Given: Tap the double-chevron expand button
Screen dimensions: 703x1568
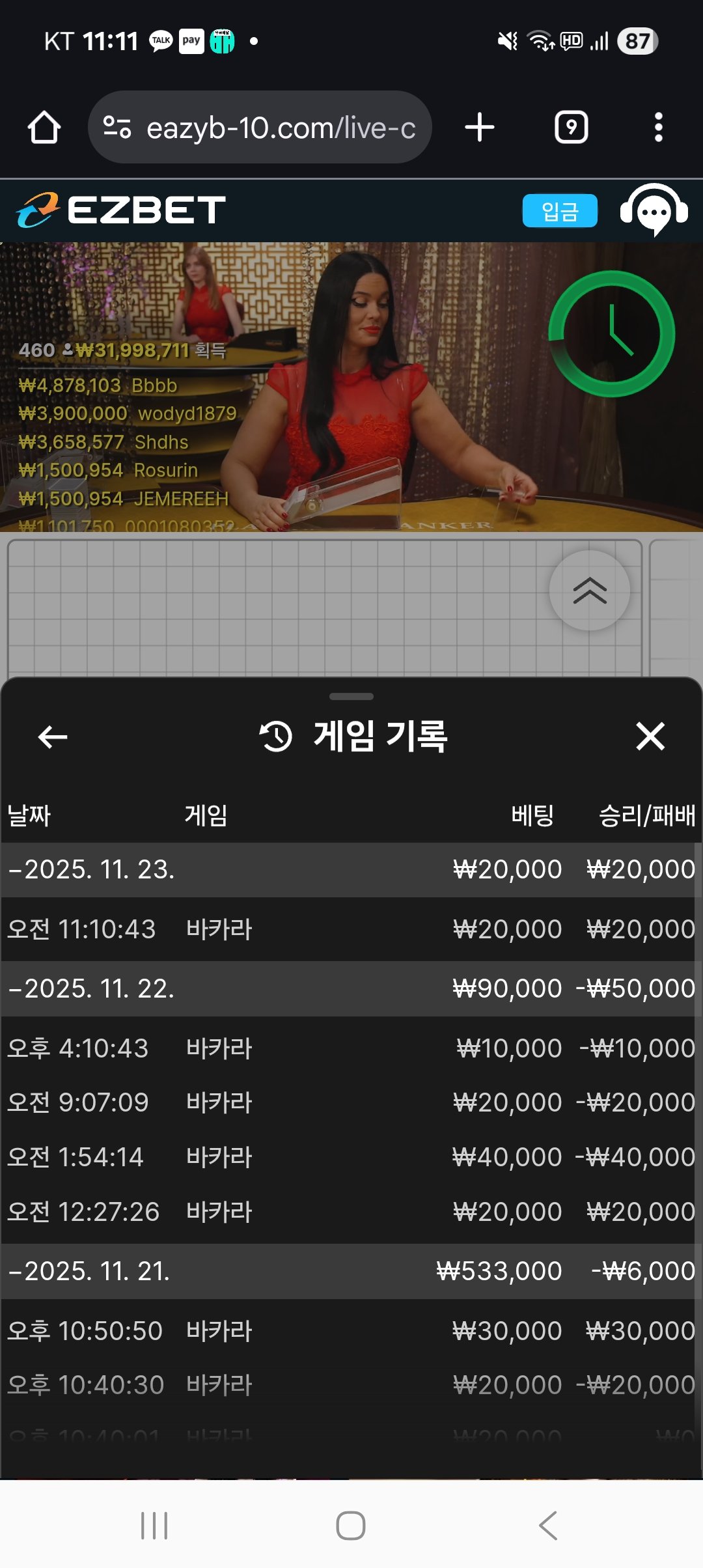Looking at the screenshot, I should (x=590, y=591).
